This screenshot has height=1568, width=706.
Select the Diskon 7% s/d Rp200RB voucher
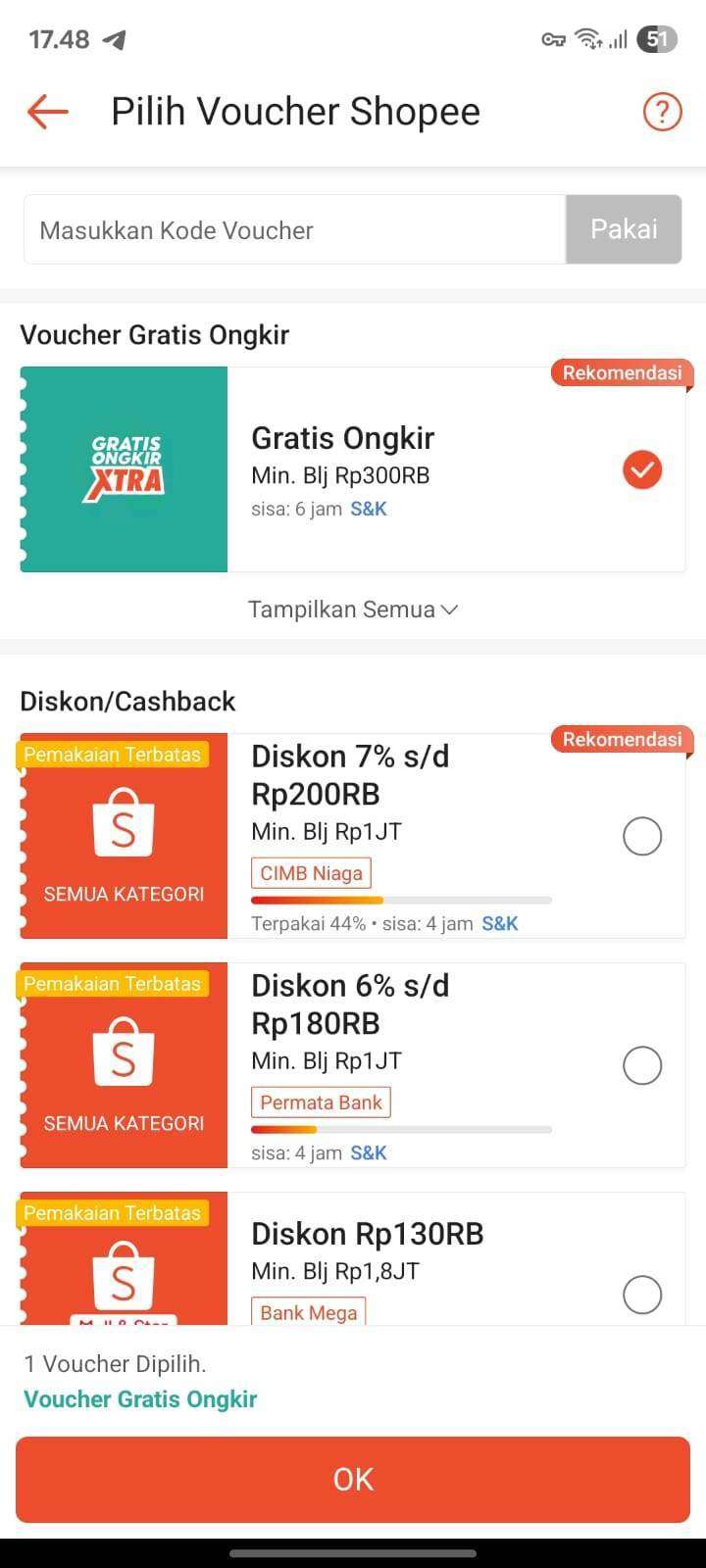coord(642,837)
